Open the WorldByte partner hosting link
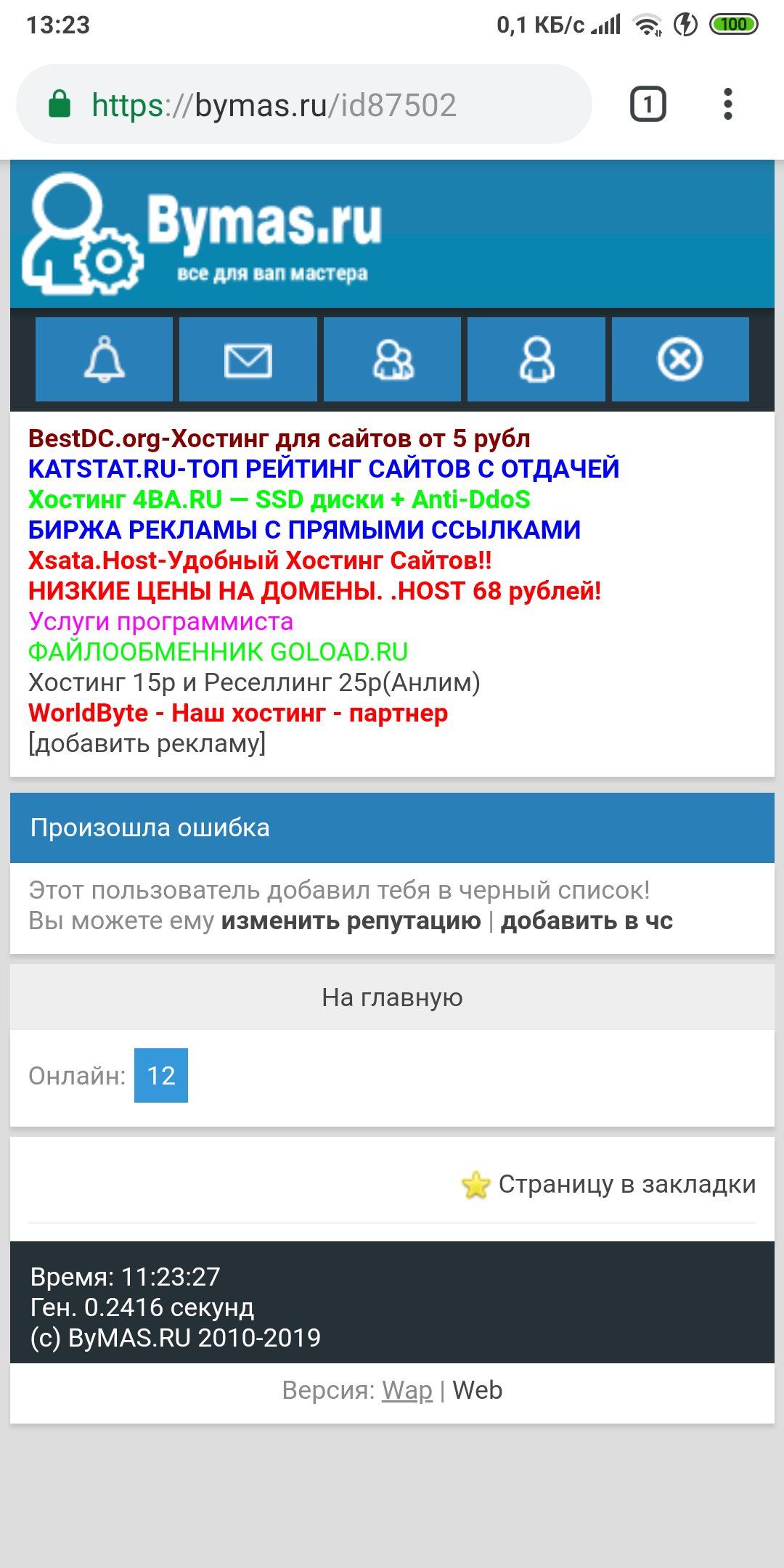Image resolution: width=784 pixels, height=1568 pixels. (x=237, y=713)
